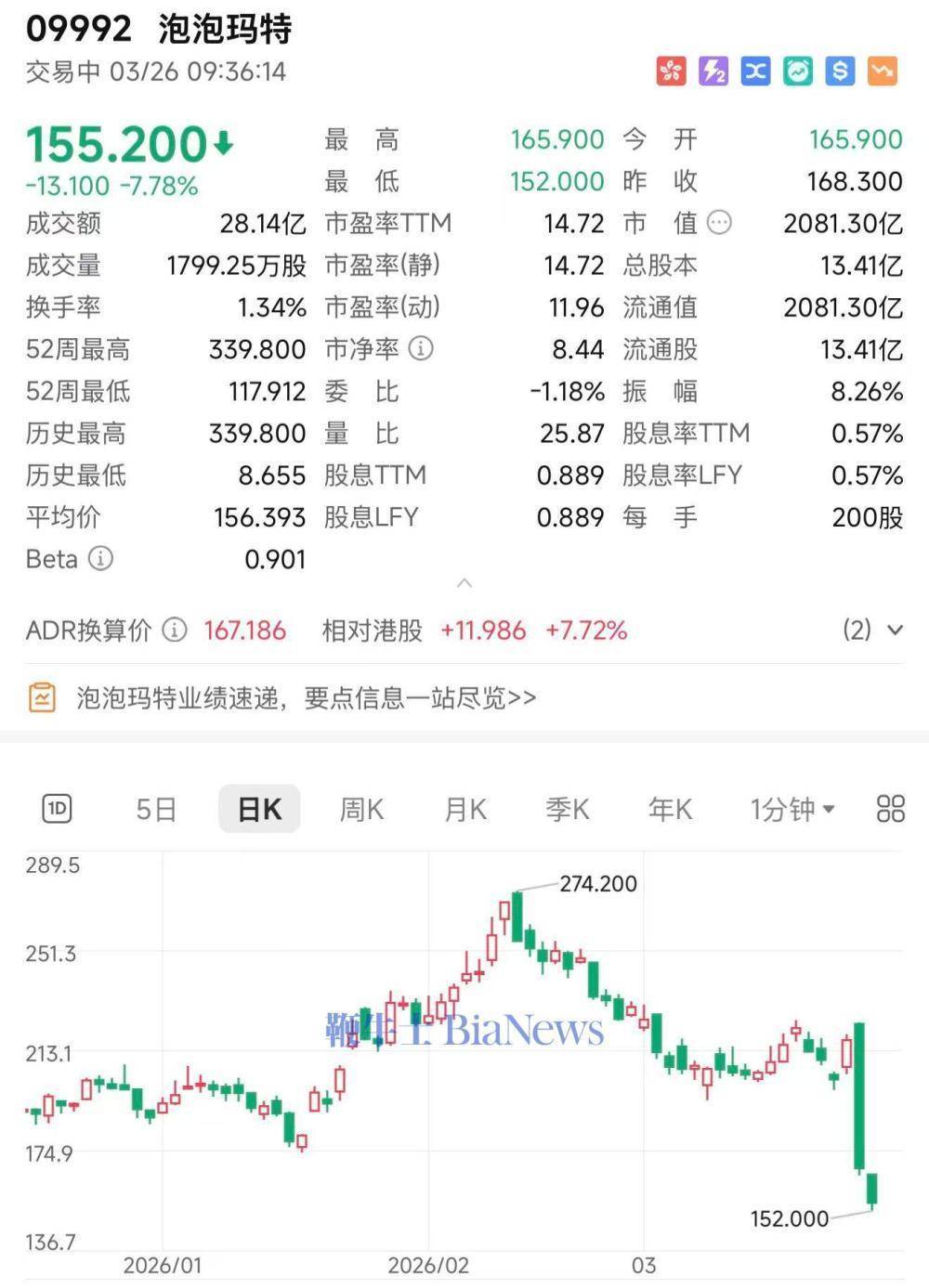Click the info icon next to 市净率

[x=423, y=350]
